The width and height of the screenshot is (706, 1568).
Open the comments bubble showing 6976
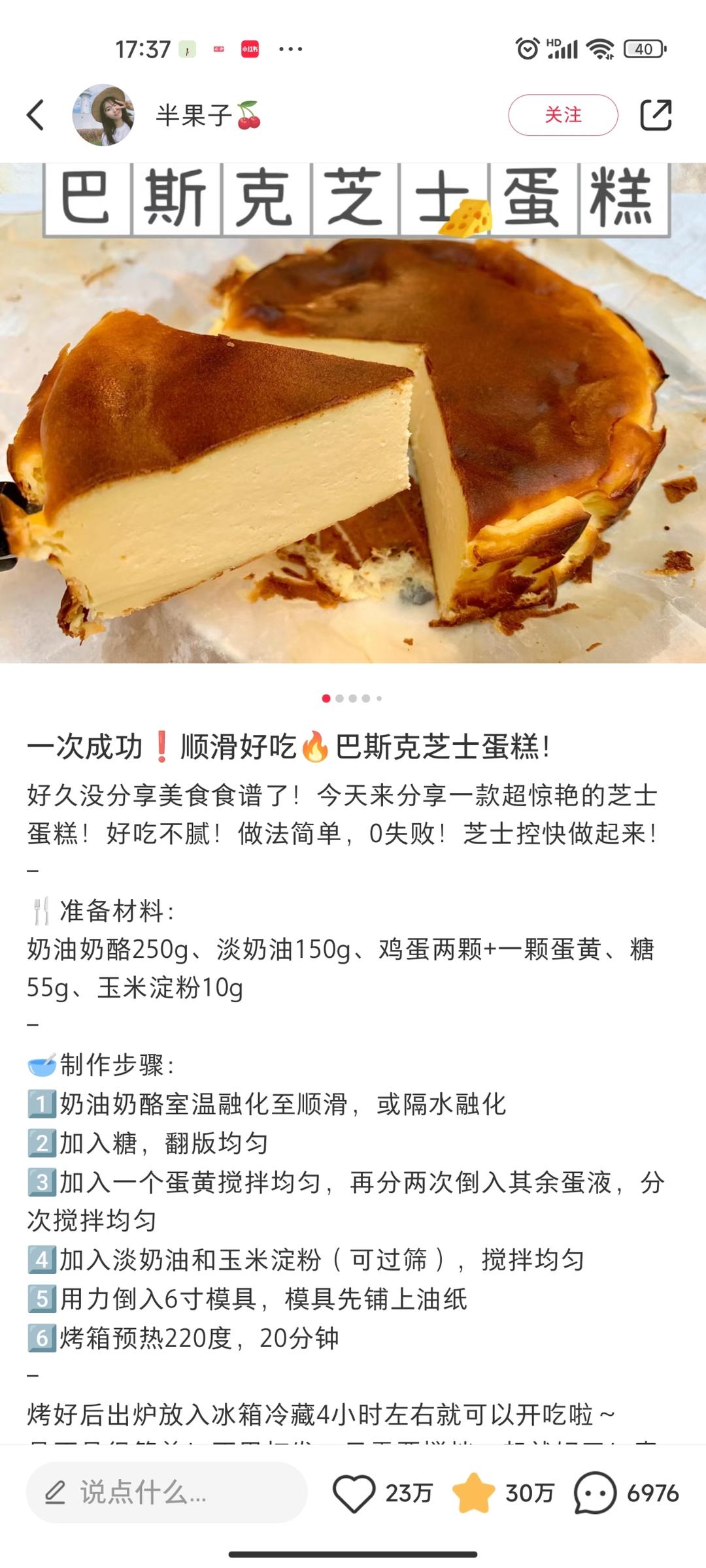595,1493
